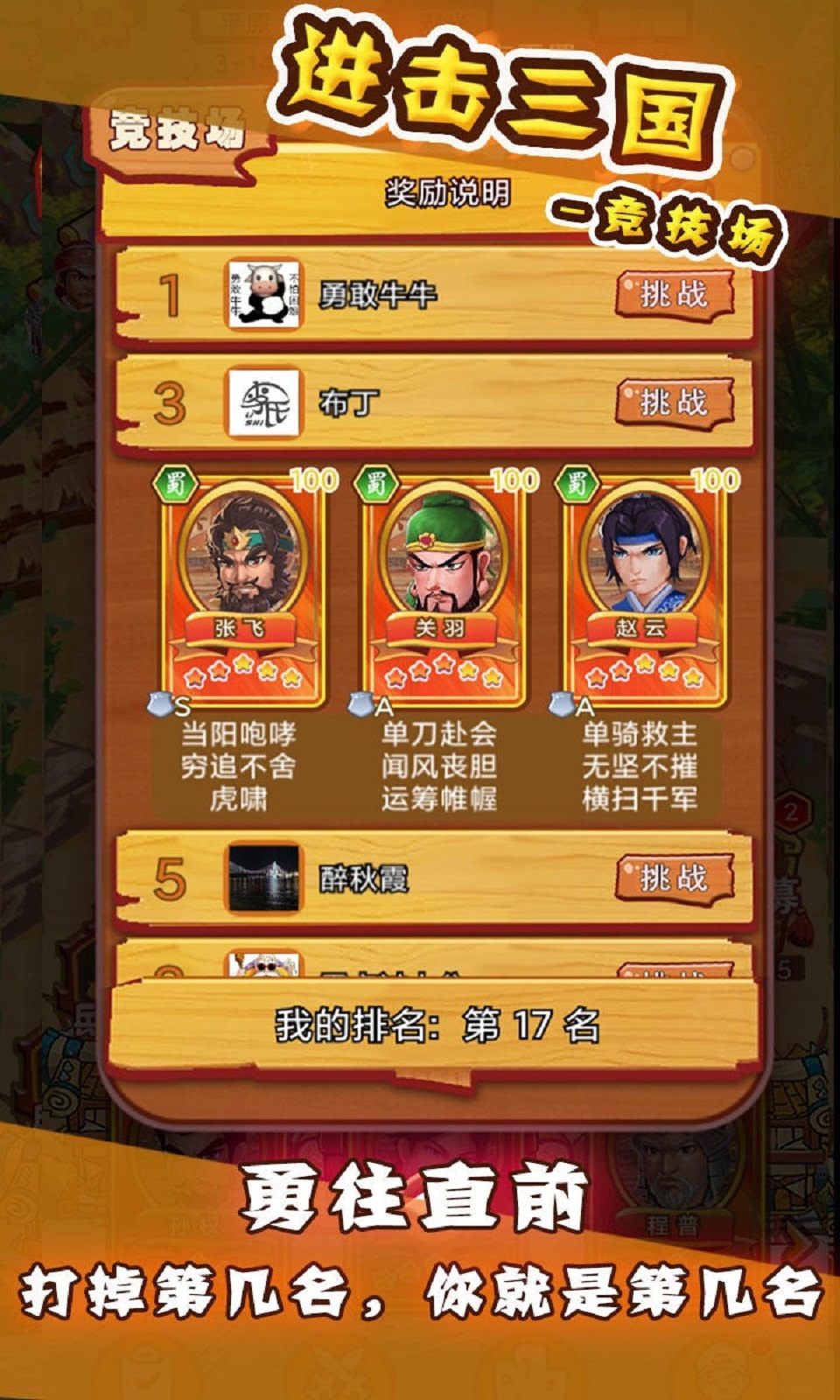This screenshot has height=1400, width=840.
Task: Challenge rank 3 player 布丁
Action: tap(675, 402)
